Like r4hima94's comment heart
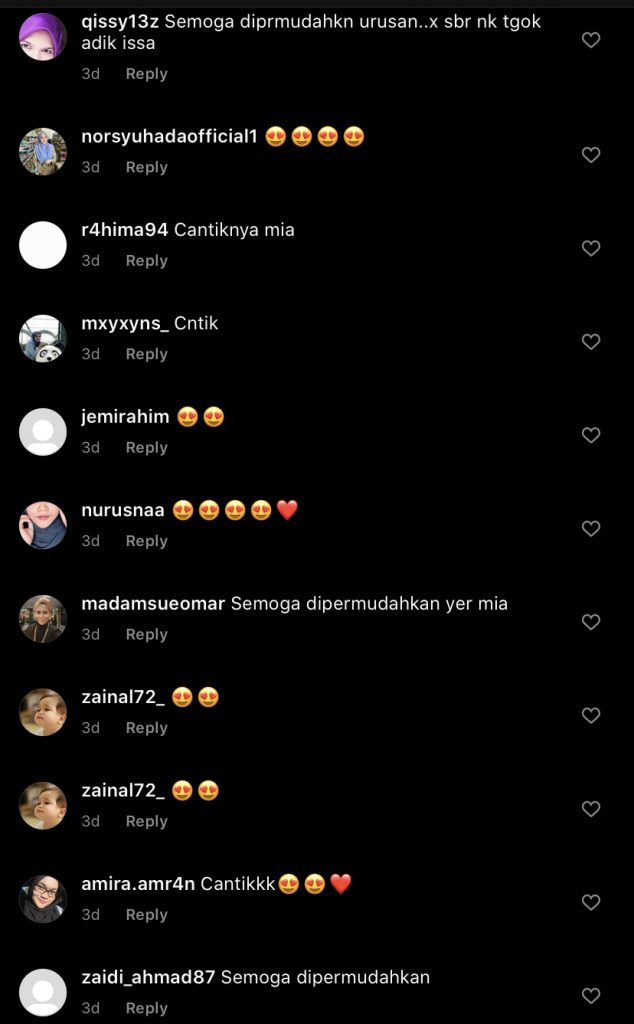634x1024 pixels. pyautogui.click(x=591, y=248)
